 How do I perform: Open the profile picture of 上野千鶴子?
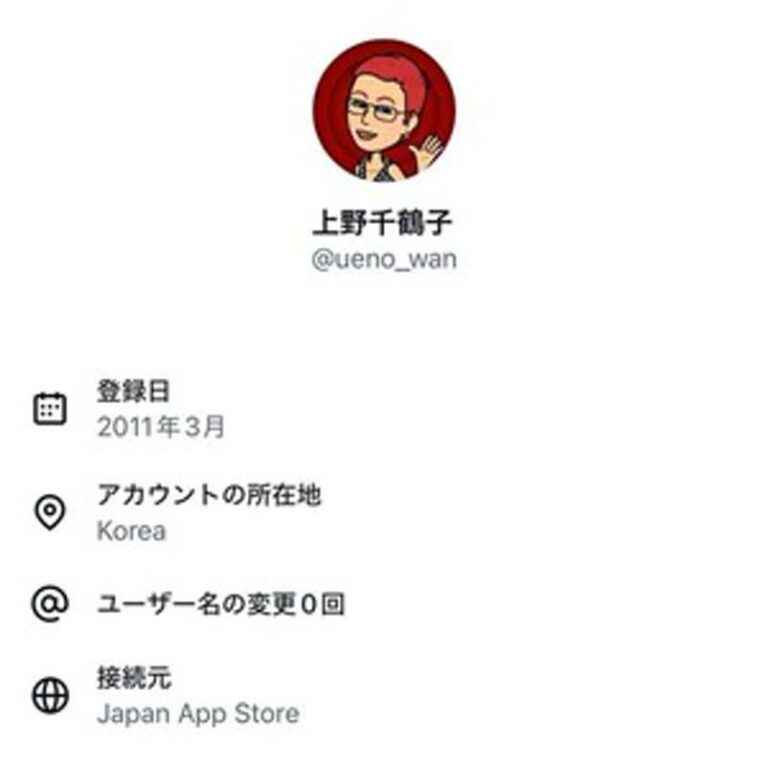[384, 111]
